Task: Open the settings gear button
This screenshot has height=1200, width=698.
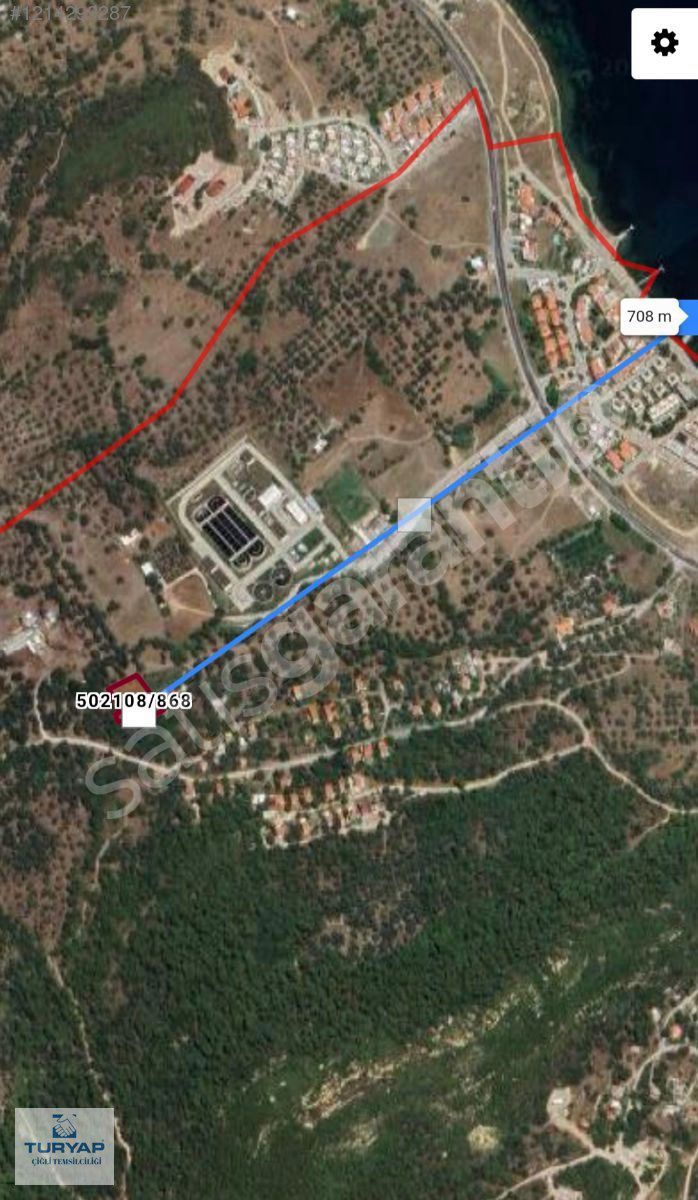Action: [665, 43]
